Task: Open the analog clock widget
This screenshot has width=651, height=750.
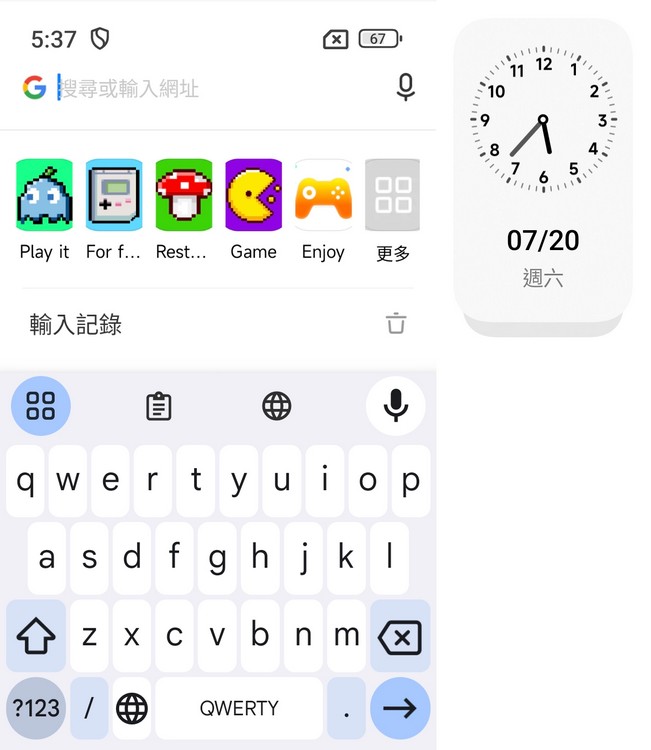Action: coord(543,120)
